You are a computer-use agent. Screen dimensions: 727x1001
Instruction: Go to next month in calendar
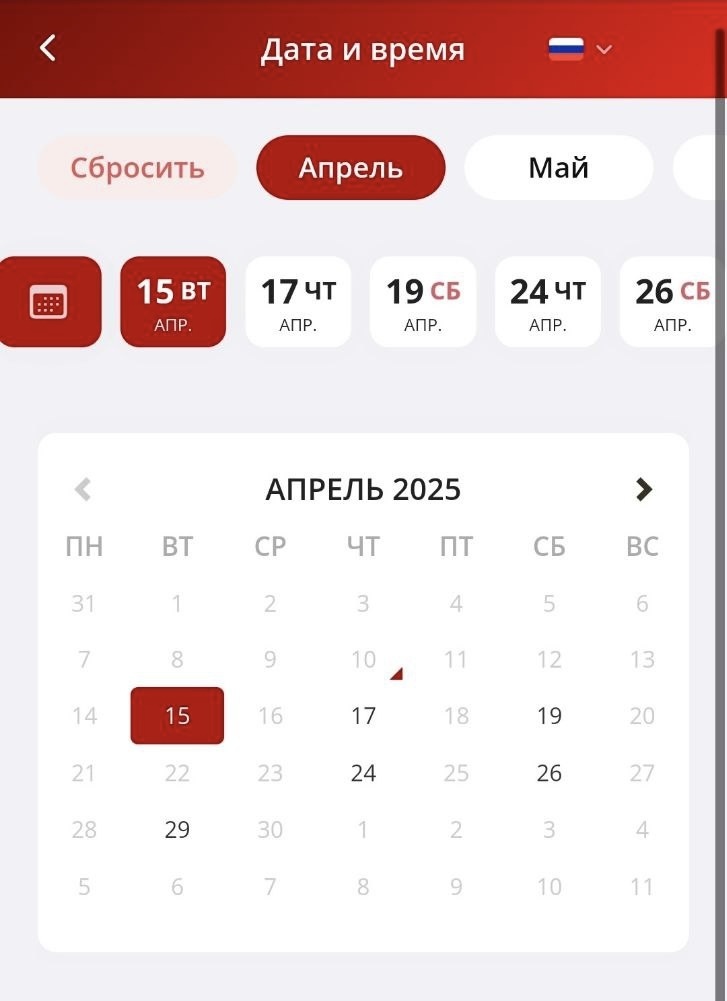point(643,490)
